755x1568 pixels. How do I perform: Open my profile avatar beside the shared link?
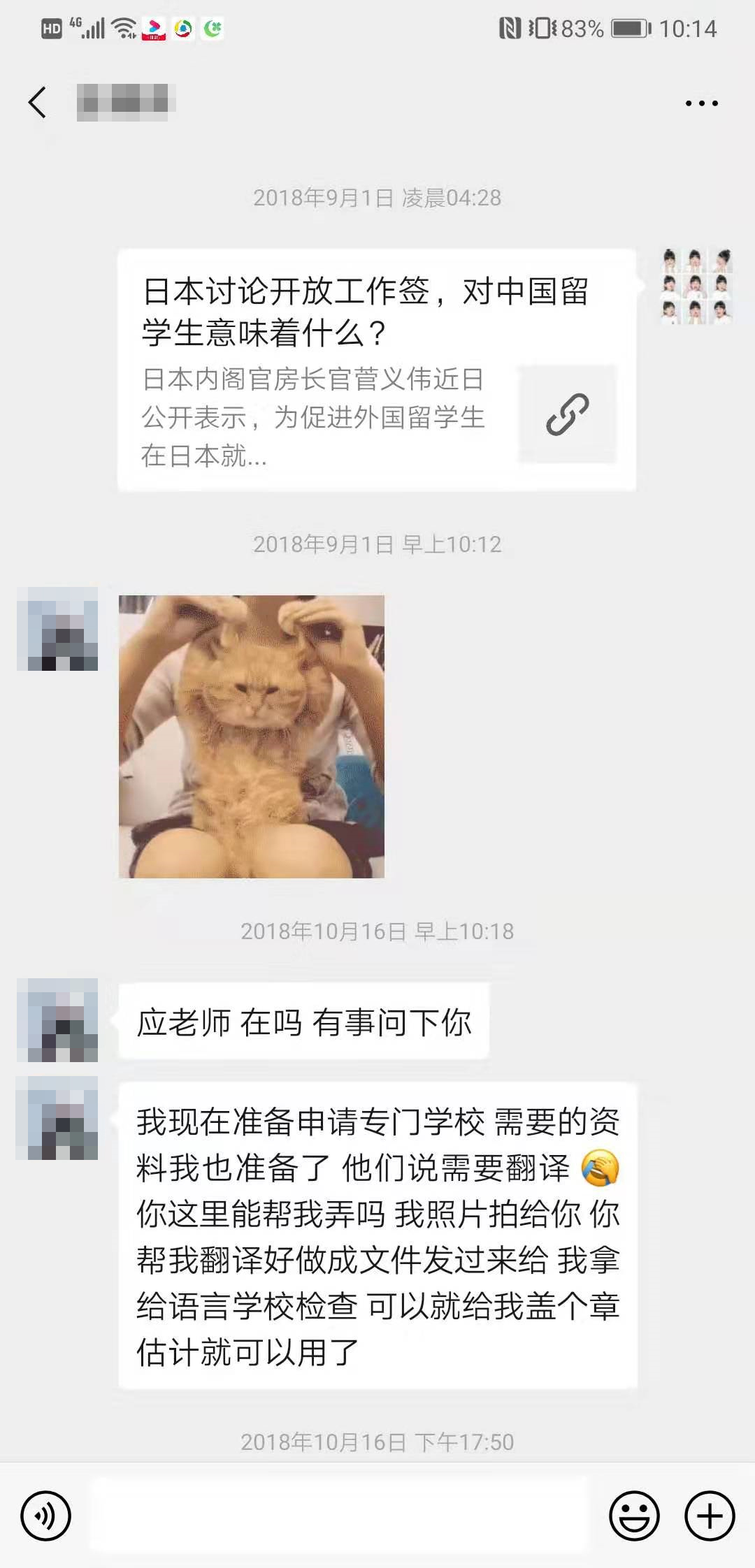pyautogui.click(x=697, y=285)
